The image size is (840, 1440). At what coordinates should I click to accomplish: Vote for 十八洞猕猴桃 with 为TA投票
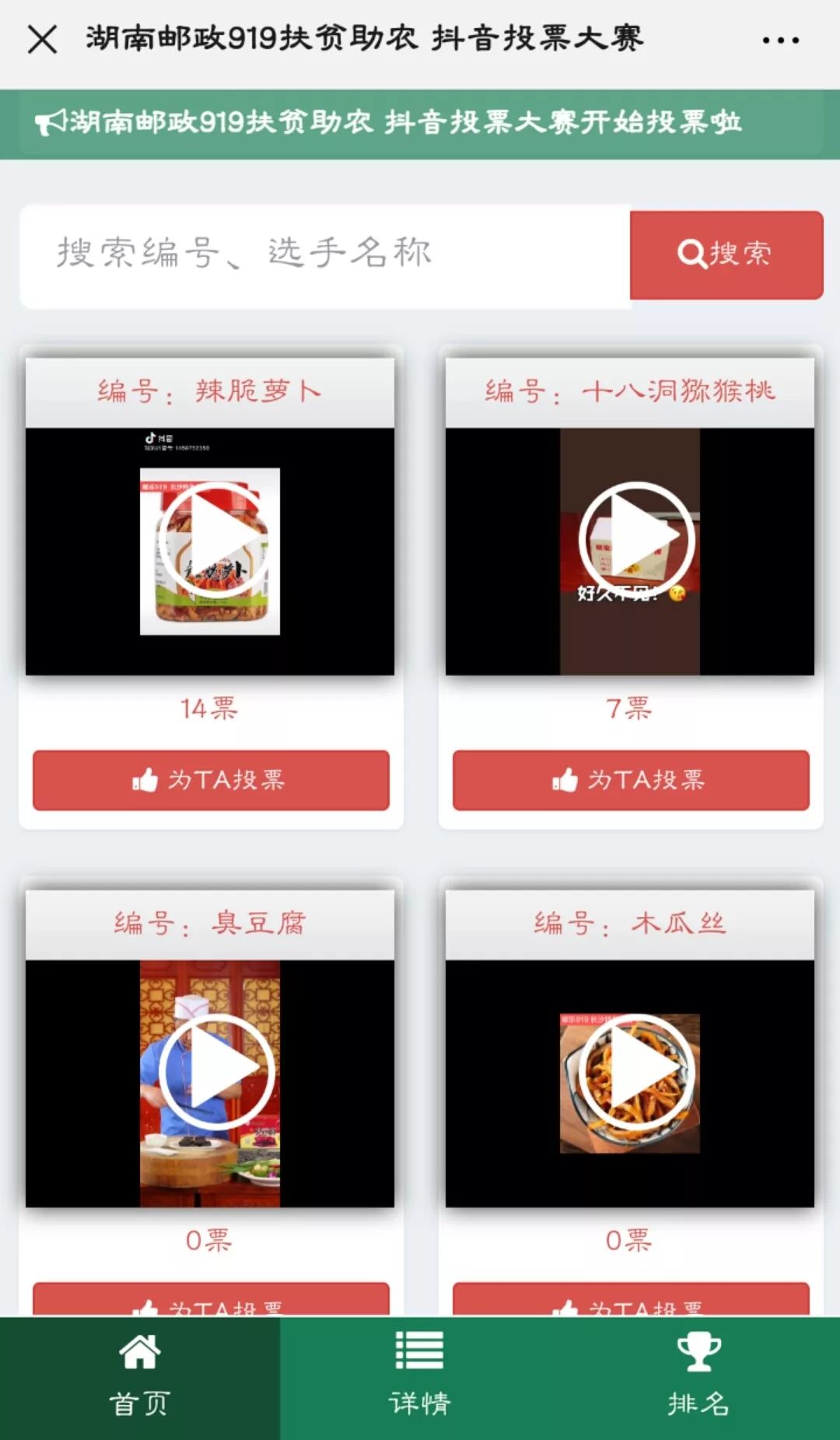(x=631, y=780)
